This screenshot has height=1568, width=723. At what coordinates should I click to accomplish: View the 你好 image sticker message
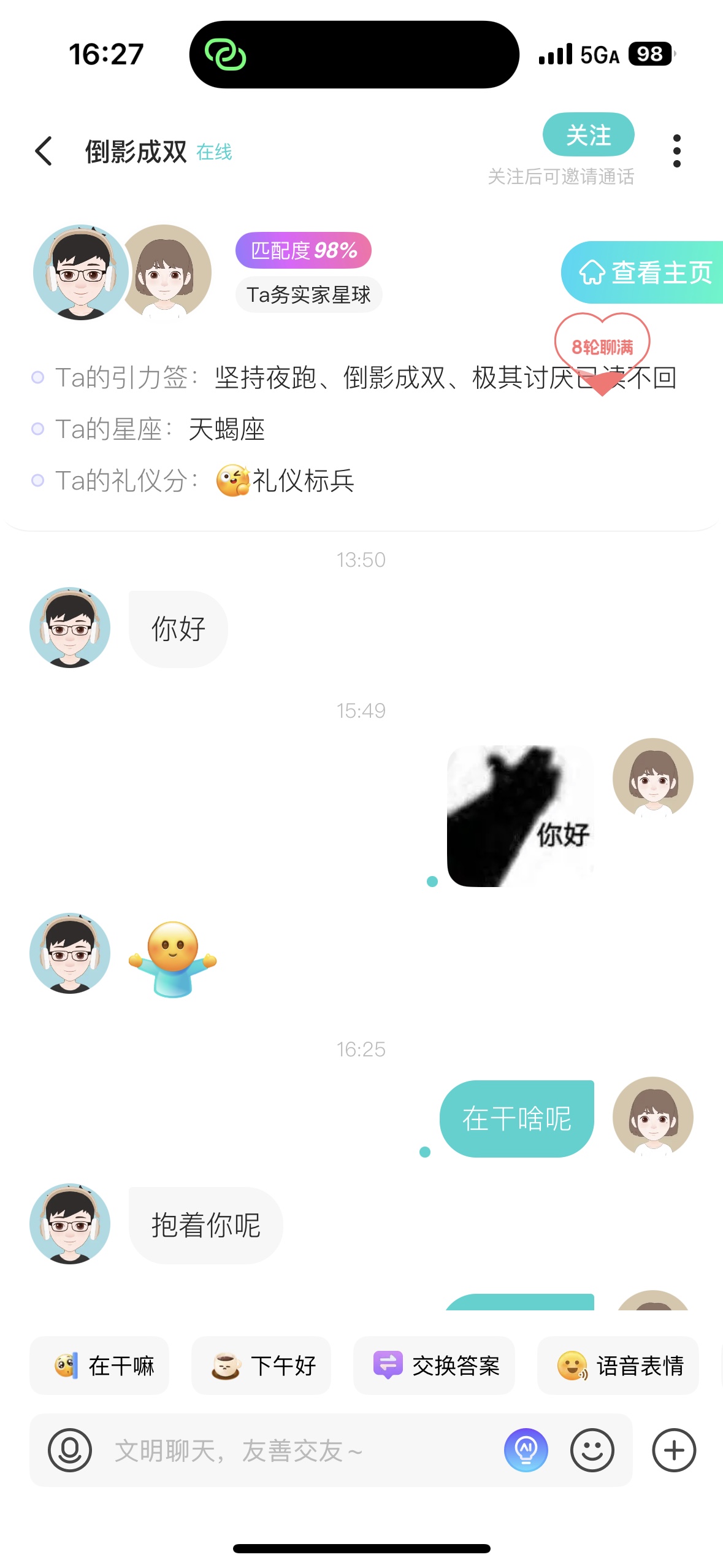521,816
